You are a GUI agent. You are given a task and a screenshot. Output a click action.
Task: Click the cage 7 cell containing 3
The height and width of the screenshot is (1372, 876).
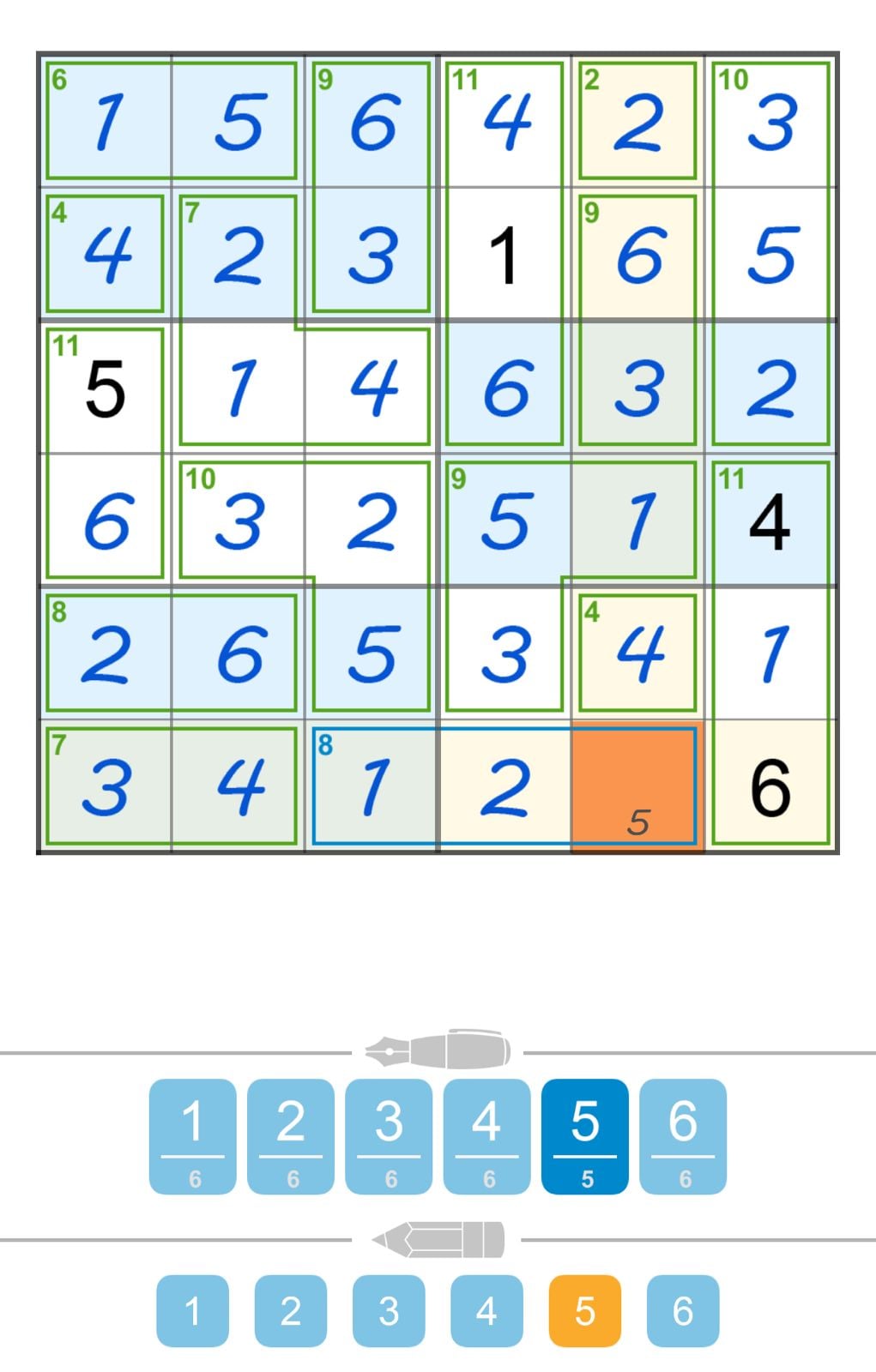tap(105, 785)
